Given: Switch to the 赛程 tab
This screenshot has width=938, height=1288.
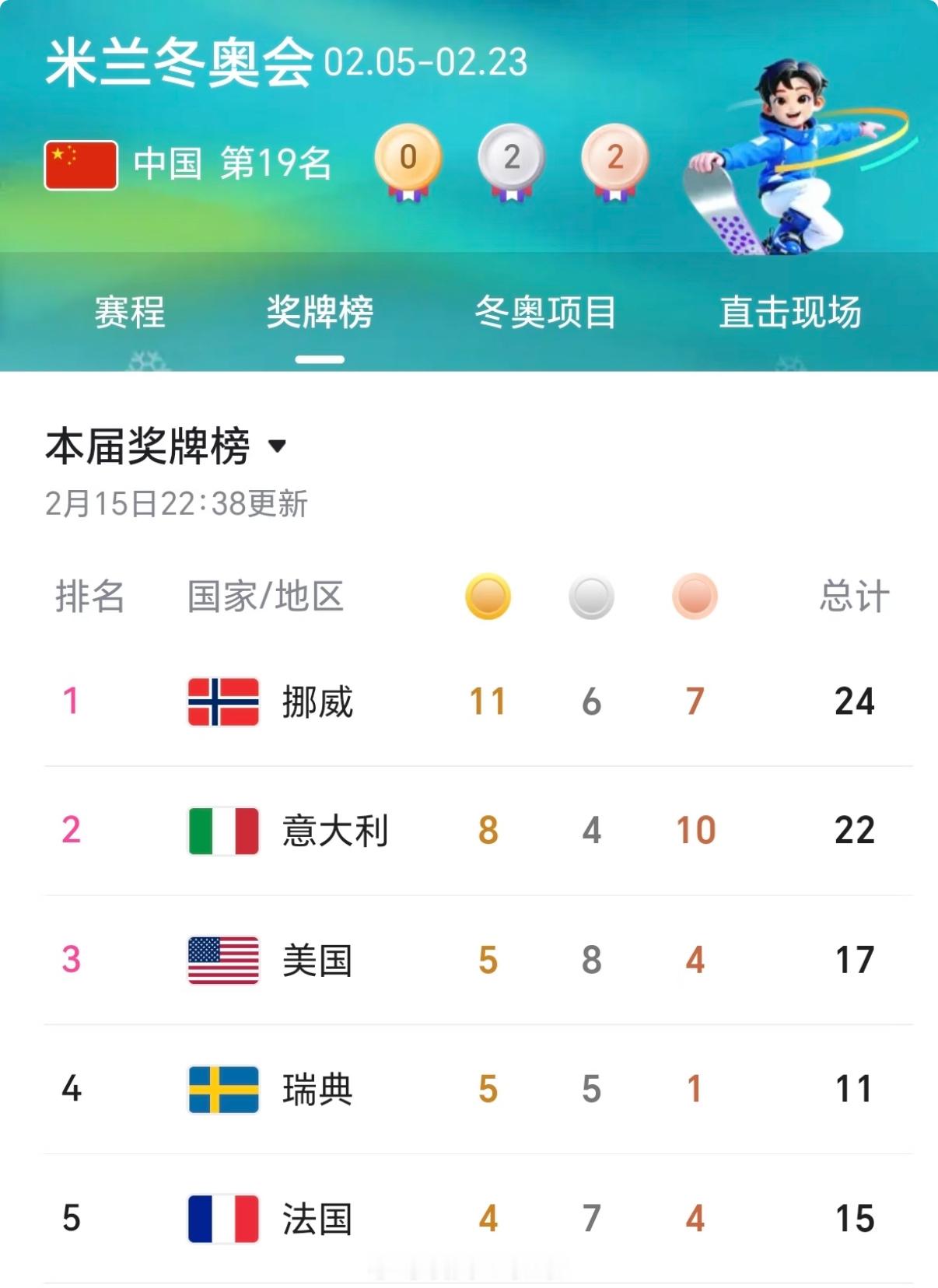Looking at the screenshot, I should tap(129, 311).
